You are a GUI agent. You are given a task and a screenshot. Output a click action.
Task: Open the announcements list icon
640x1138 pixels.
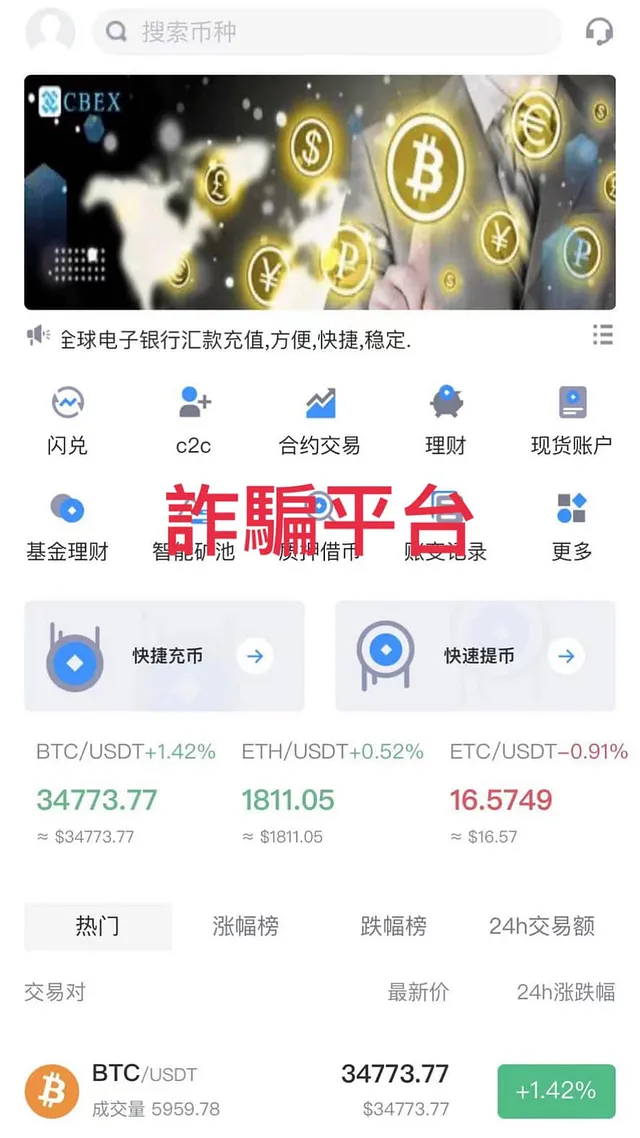click(x=602, y=336)
